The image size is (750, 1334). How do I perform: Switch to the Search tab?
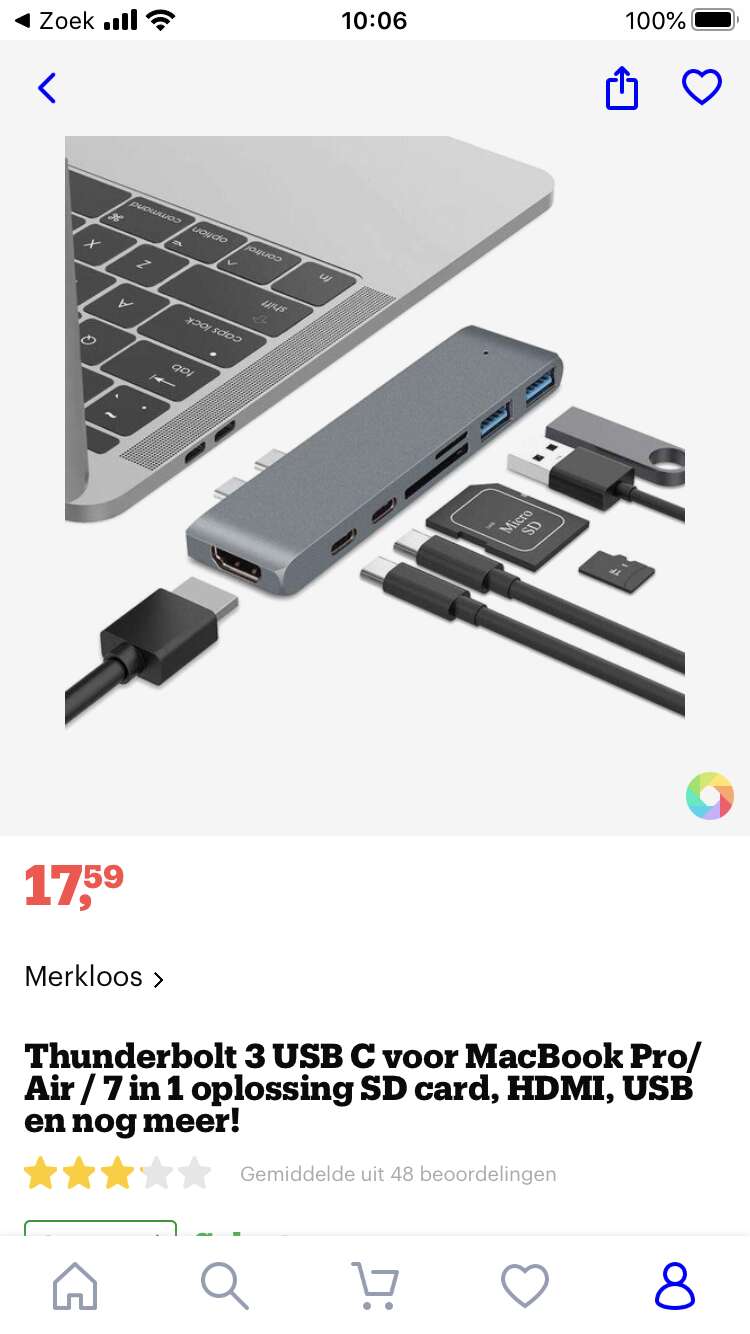click(225, 1285)
